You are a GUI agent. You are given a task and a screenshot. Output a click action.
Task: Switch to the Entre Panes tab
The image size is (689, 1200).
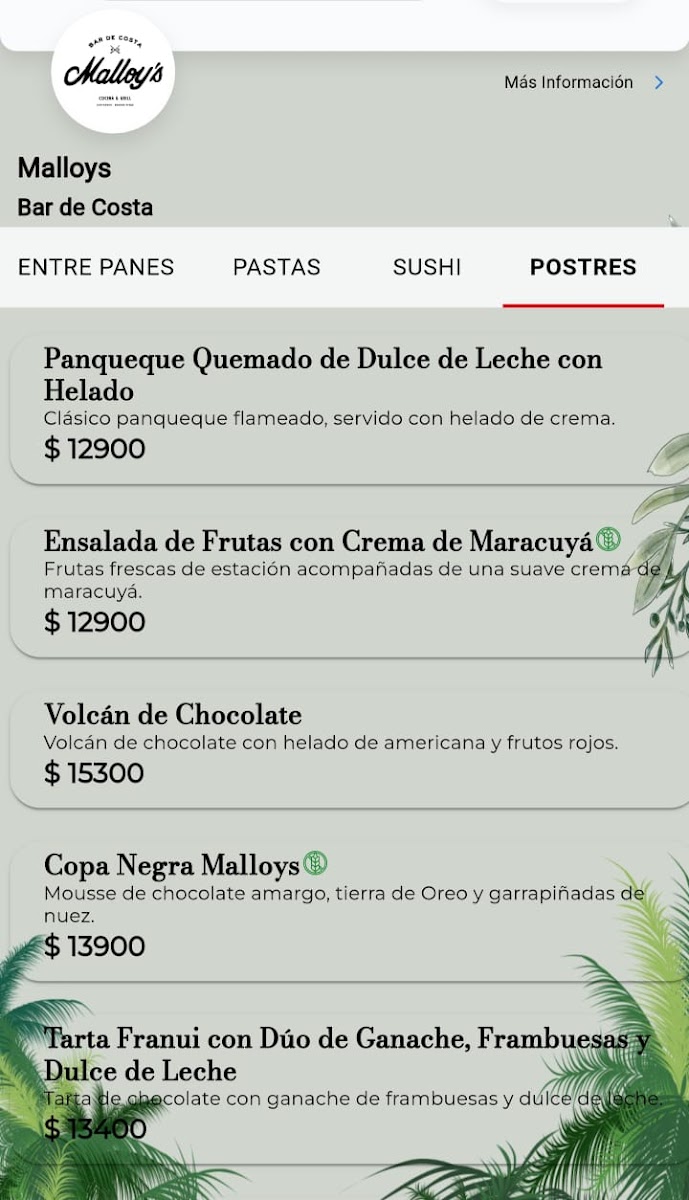96,267
